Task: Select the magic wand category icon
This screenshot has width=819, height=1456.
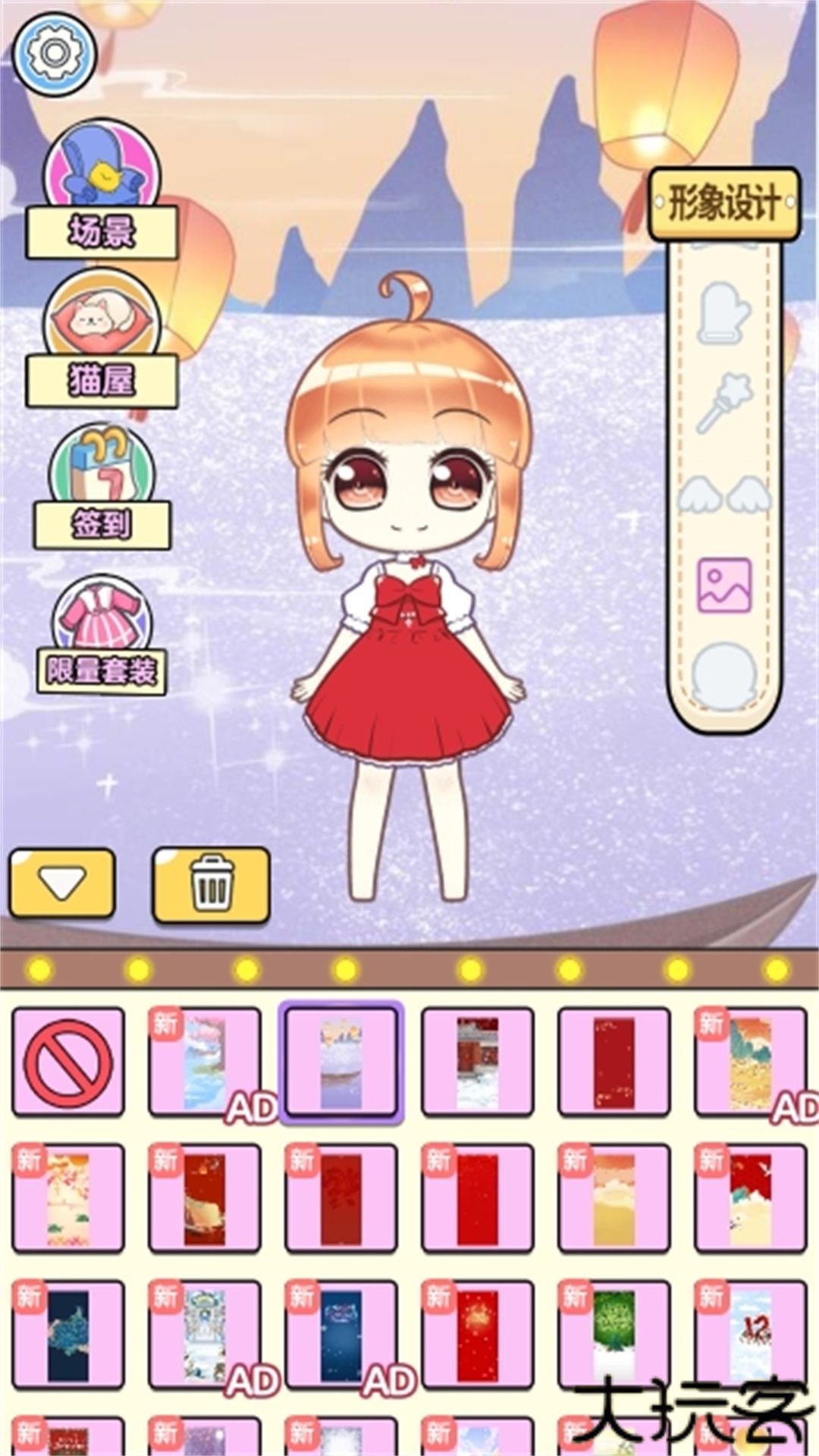Action: tap(723, 402)
